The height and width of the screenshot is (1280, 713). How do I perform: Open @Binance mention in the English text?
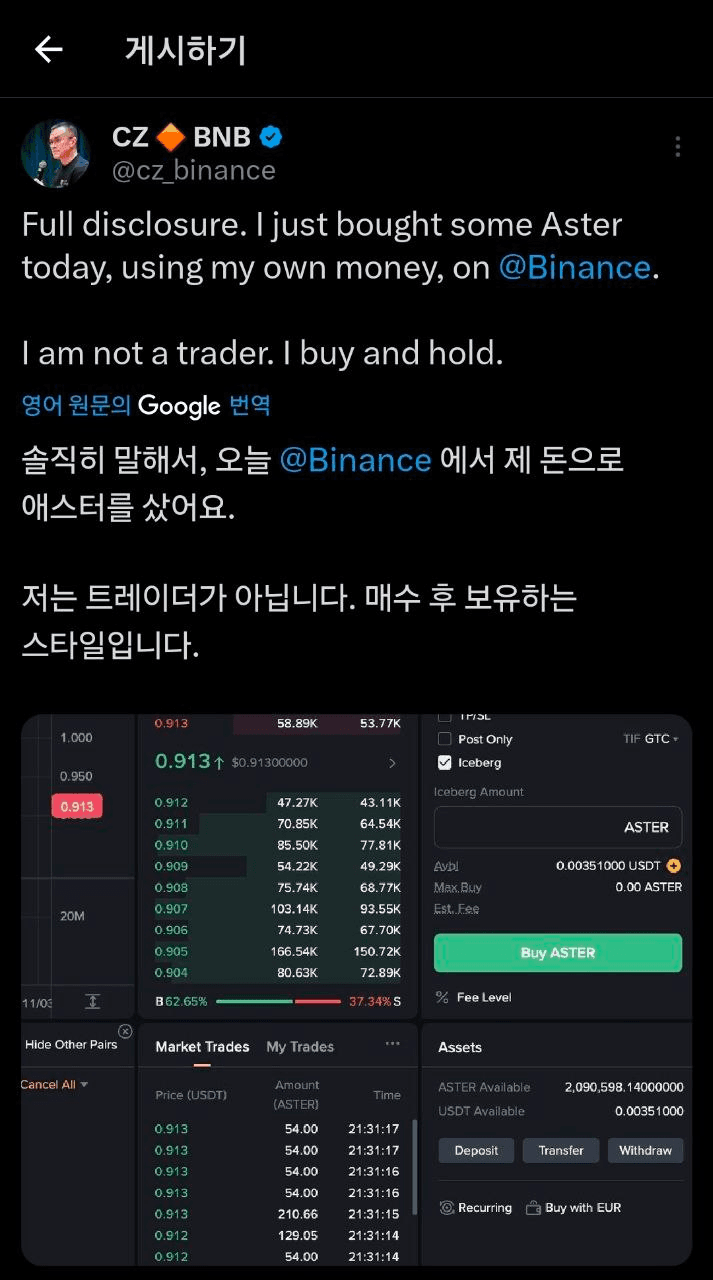coord(574,268)
